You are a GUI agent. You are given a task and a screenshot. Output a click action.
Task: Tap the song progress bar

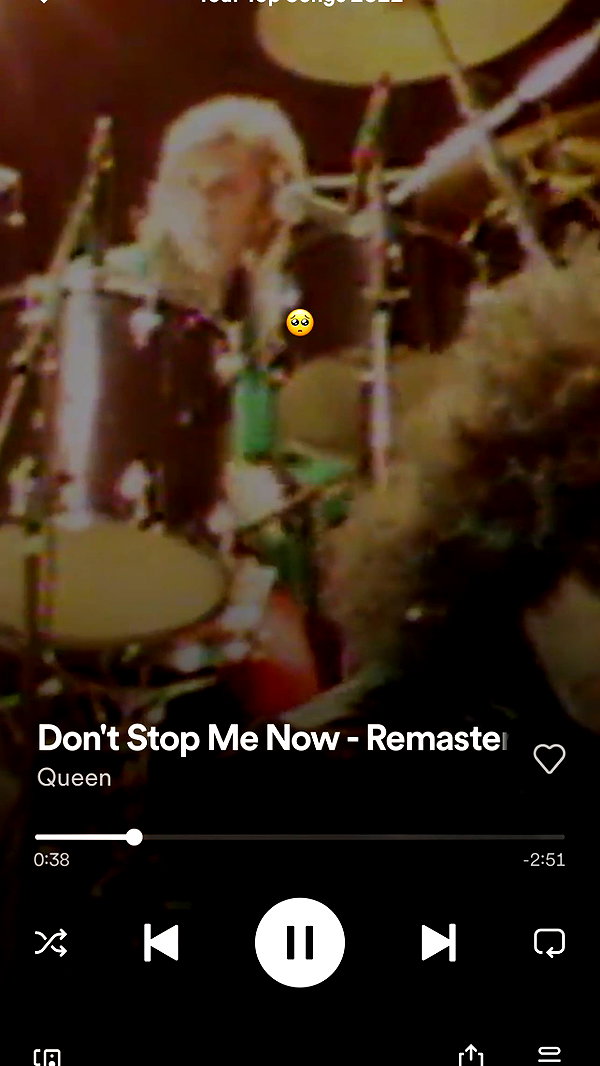pyautogui.click(x=300, y=837)
